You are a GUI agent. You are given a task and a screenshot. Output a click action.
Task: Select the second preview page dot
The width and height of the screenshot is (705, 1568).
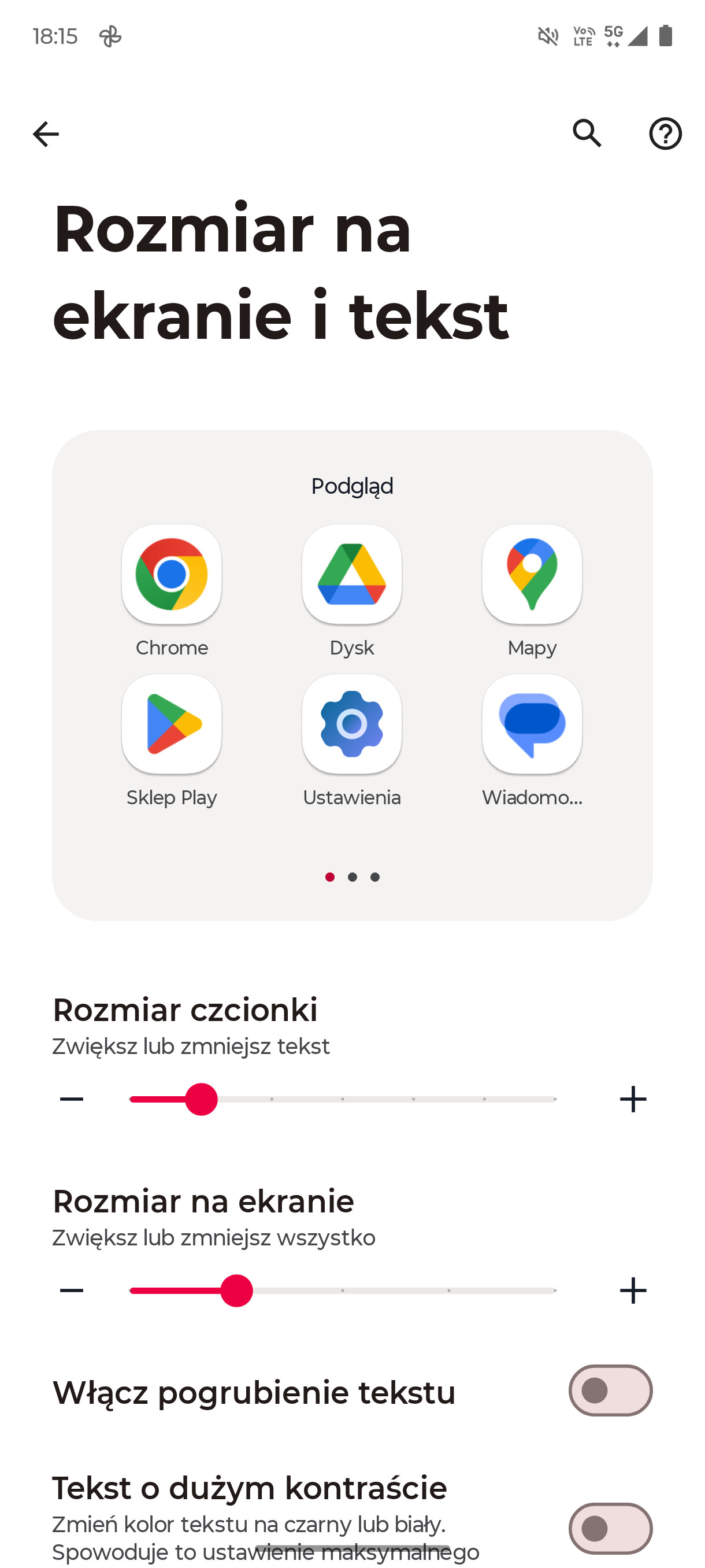point(352,877)
